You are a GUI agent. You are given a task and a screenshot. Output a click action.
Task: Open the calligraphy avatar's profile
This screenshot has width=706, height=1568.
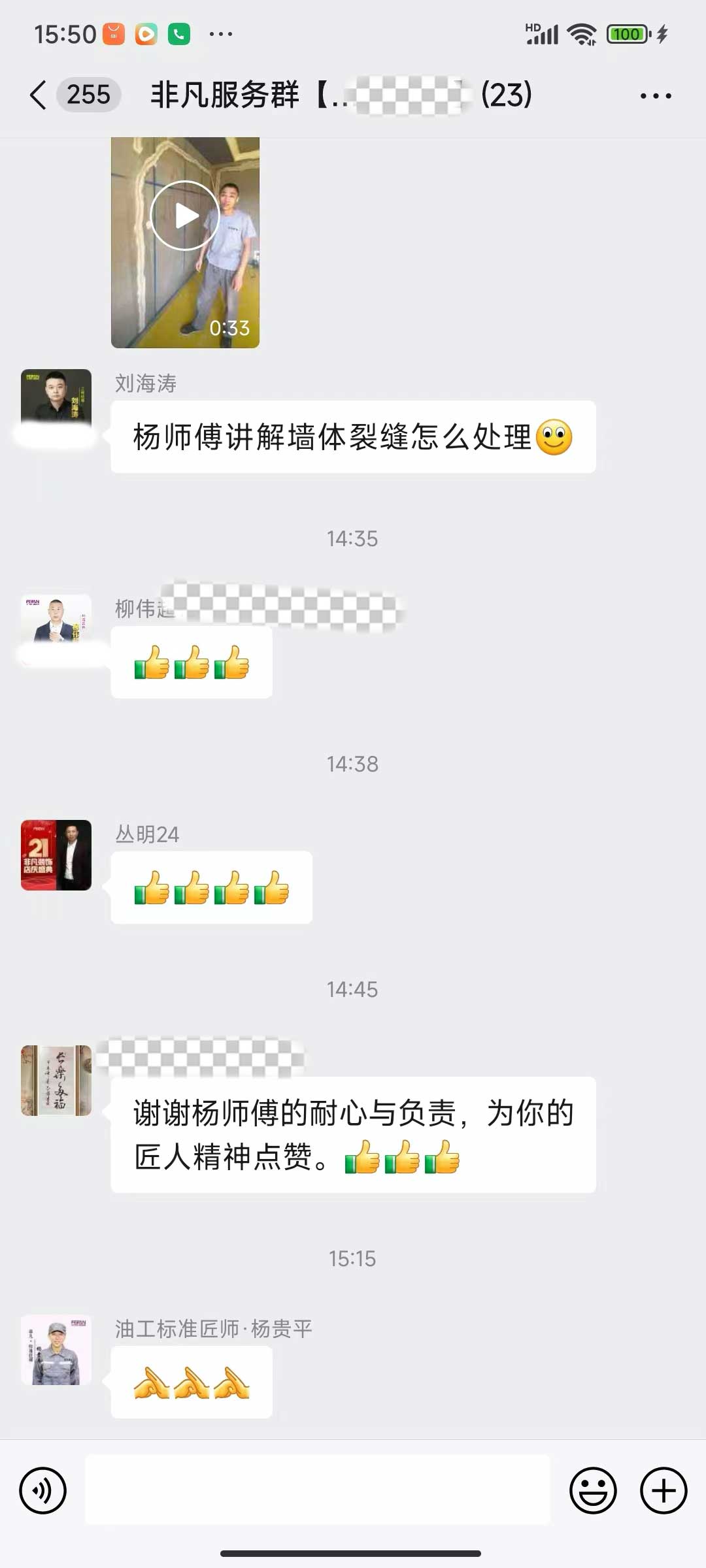56,1080
